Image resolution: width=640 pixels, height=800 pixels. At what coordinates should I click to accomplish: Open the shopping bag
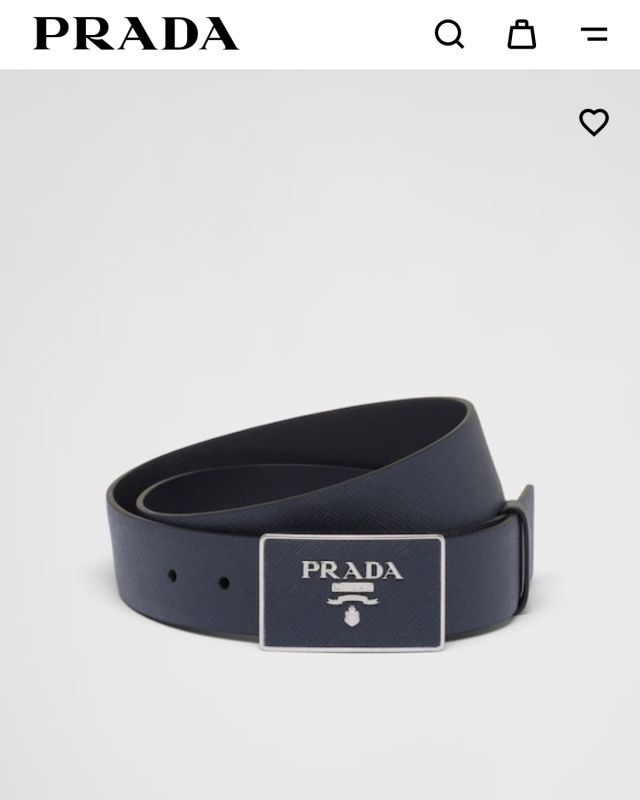(521, 35)
